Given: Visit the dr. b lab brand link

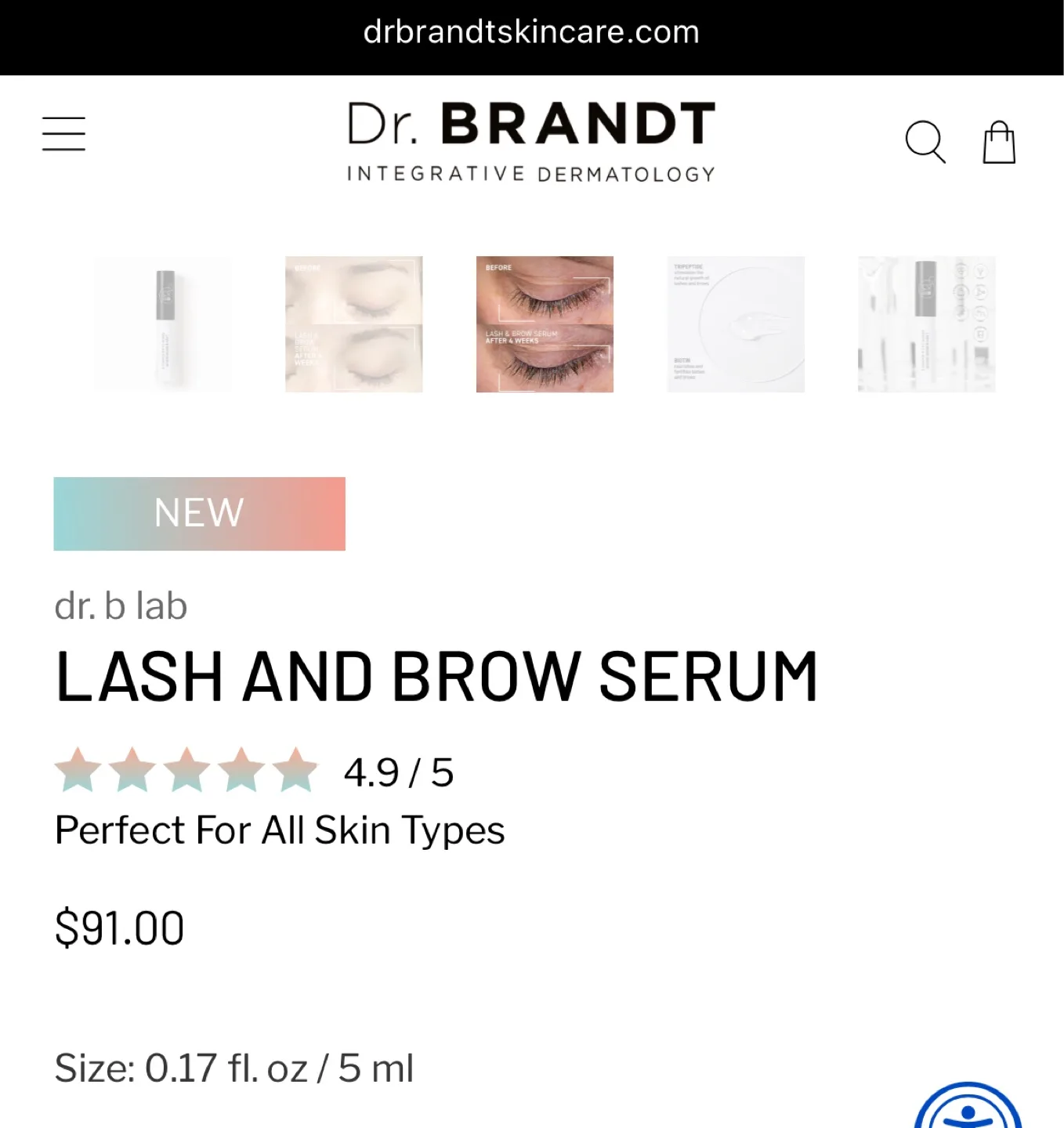Looking at the screenshot, I should (120, 606).
